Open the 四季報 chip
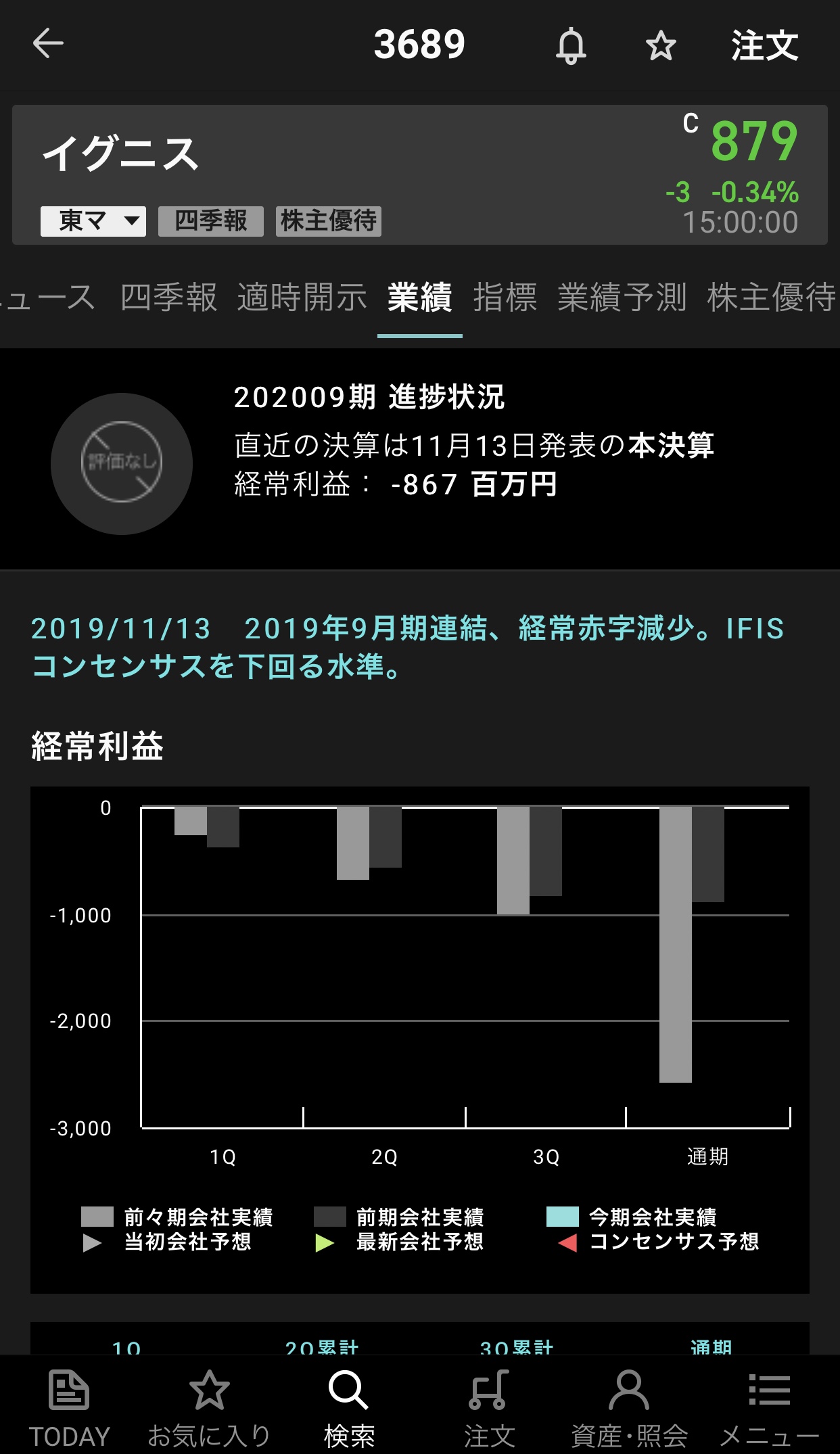The width and height of the screenshot is (840, 1454). (211, 221)
